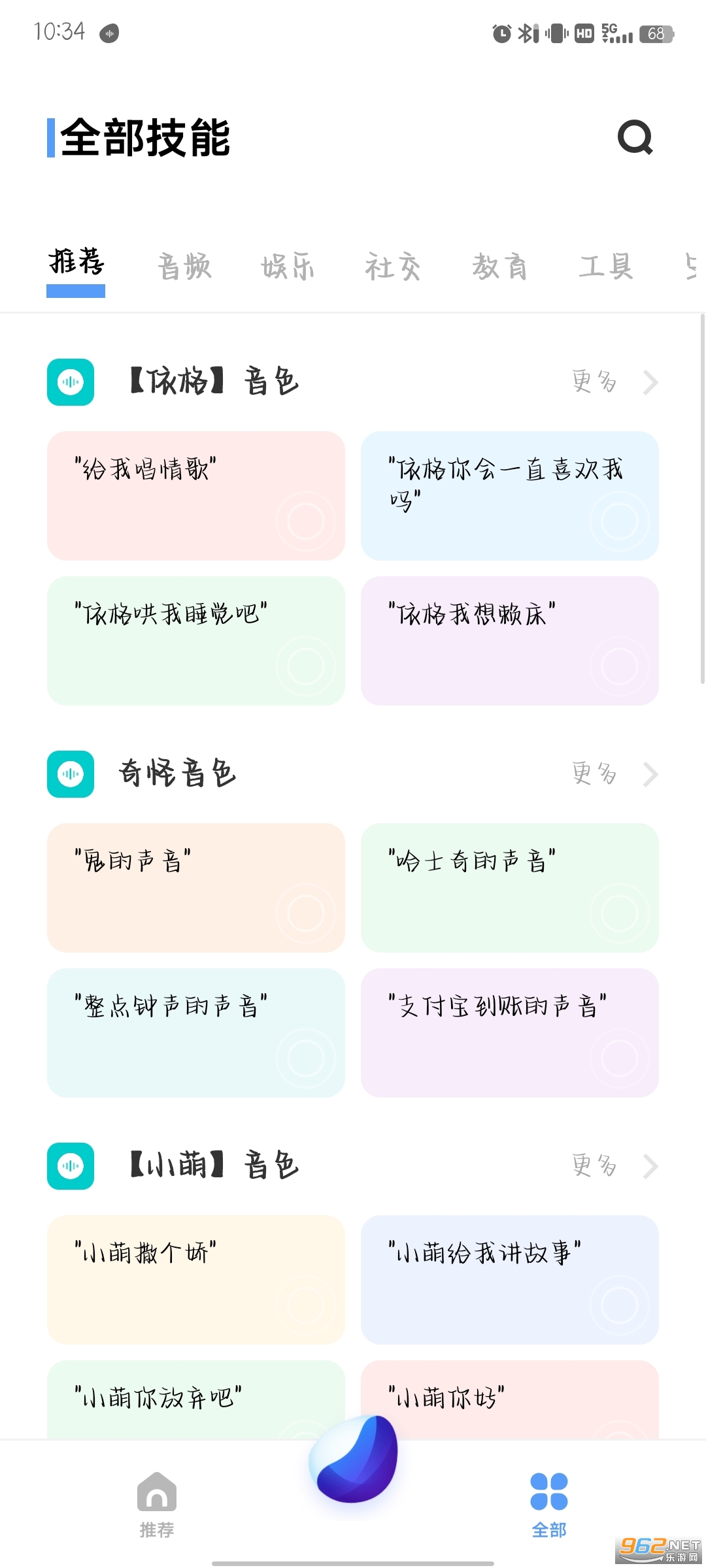Select the "哈士奇的声音" card
Image resolution: width=706 pixels, height=1568 pixels.
(x=509, y=887)
